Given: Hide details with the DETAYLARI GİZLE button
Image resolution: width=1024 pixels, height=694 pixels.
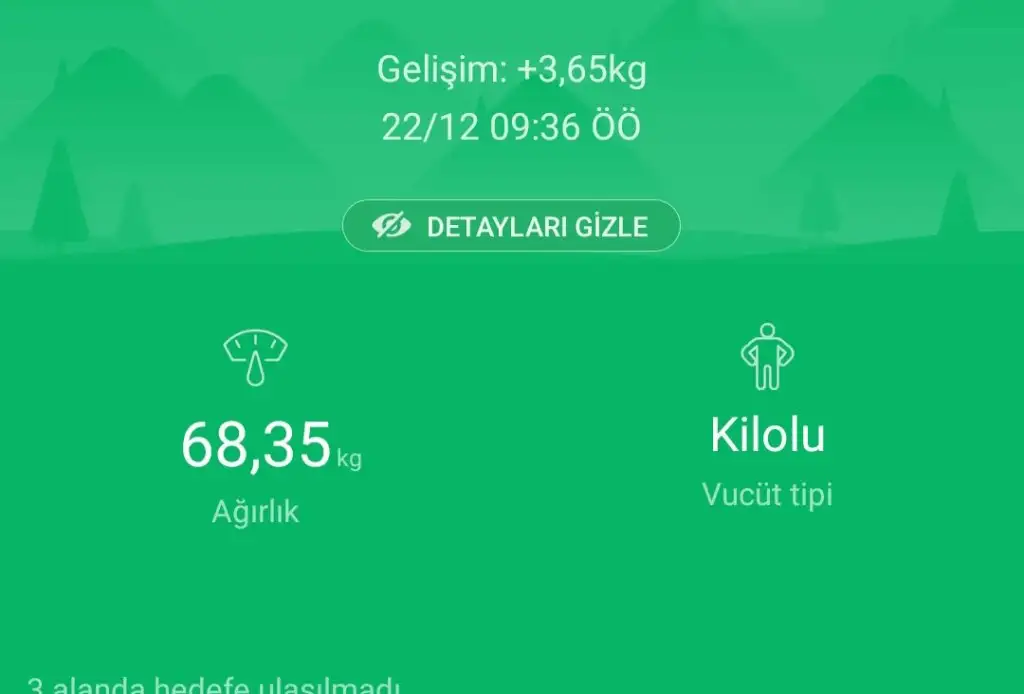Looking at the screenshot, I should click(x=511, y=226).
